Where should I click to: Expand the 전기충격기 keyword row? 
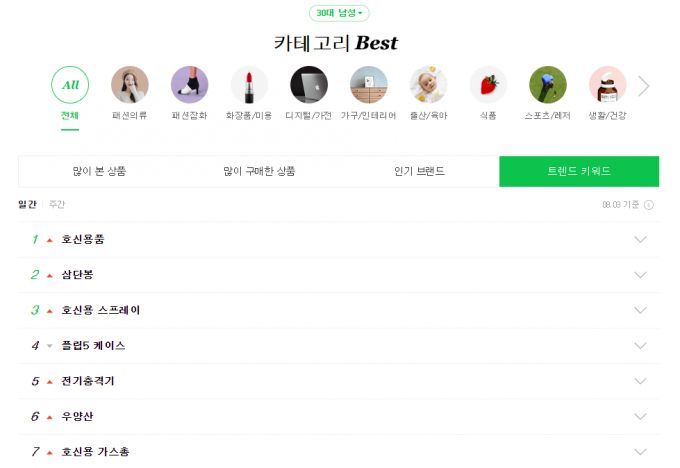[641, 381]
